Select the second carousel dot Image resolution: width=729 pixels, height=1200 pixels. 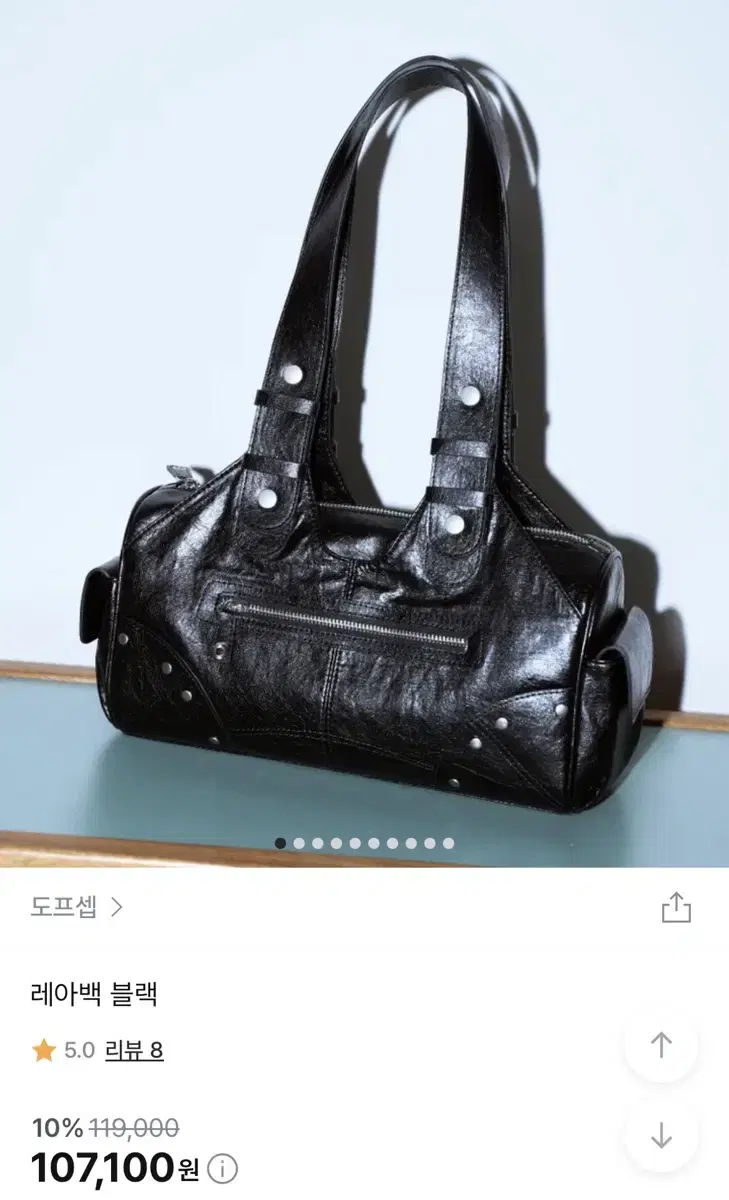pos(297,843)
